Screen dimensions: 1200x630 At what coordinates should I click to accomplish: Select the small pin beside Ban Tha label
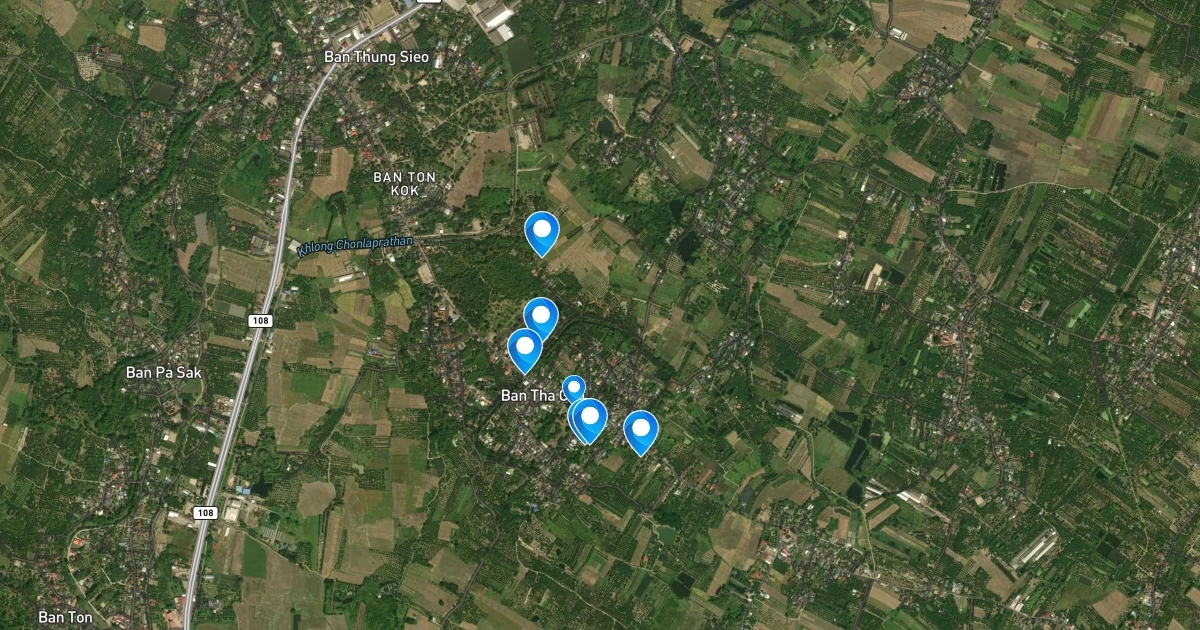point(573,389)
